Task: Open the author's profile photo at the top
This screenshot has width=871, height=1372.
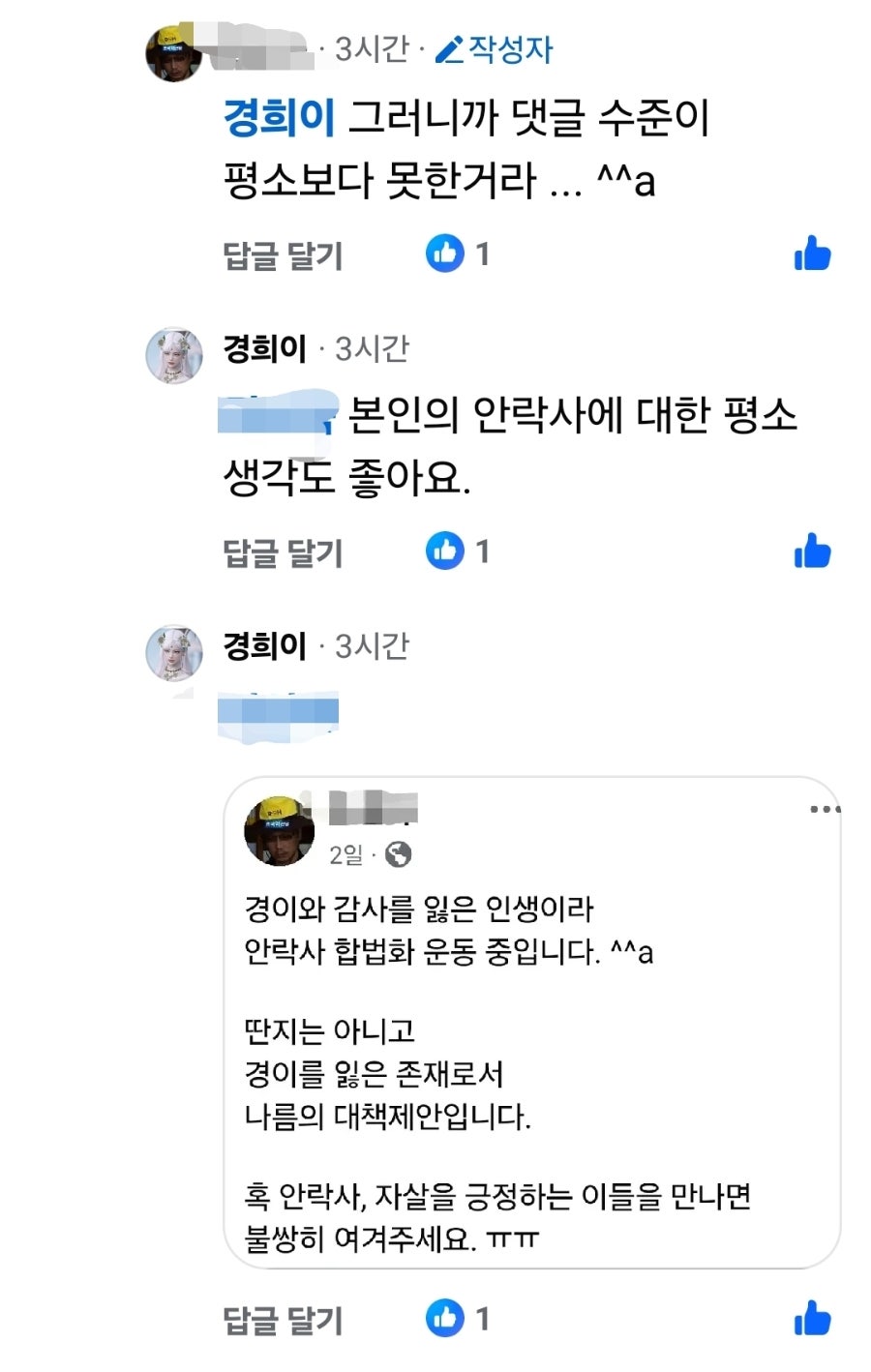Action: pyautogui.click(x=173, y=54)
